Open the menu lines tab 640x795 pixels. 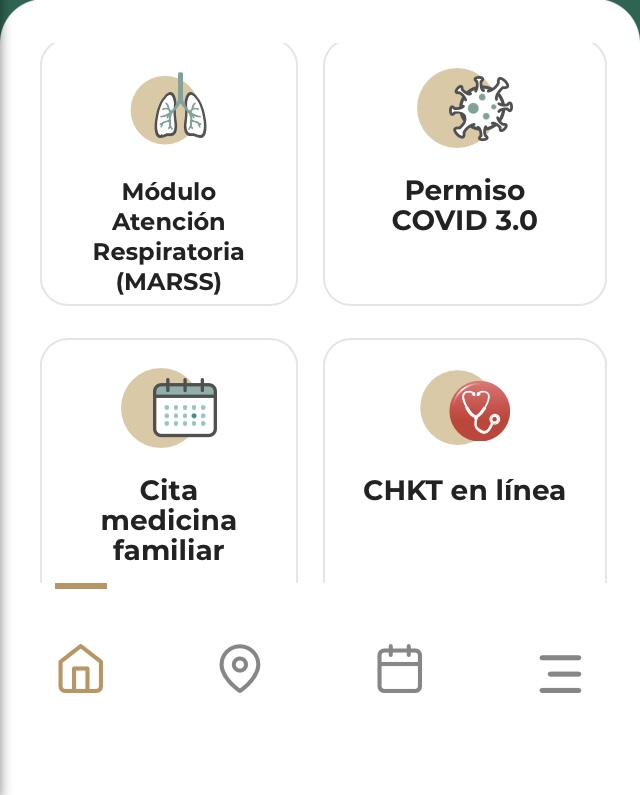[560, 673]
